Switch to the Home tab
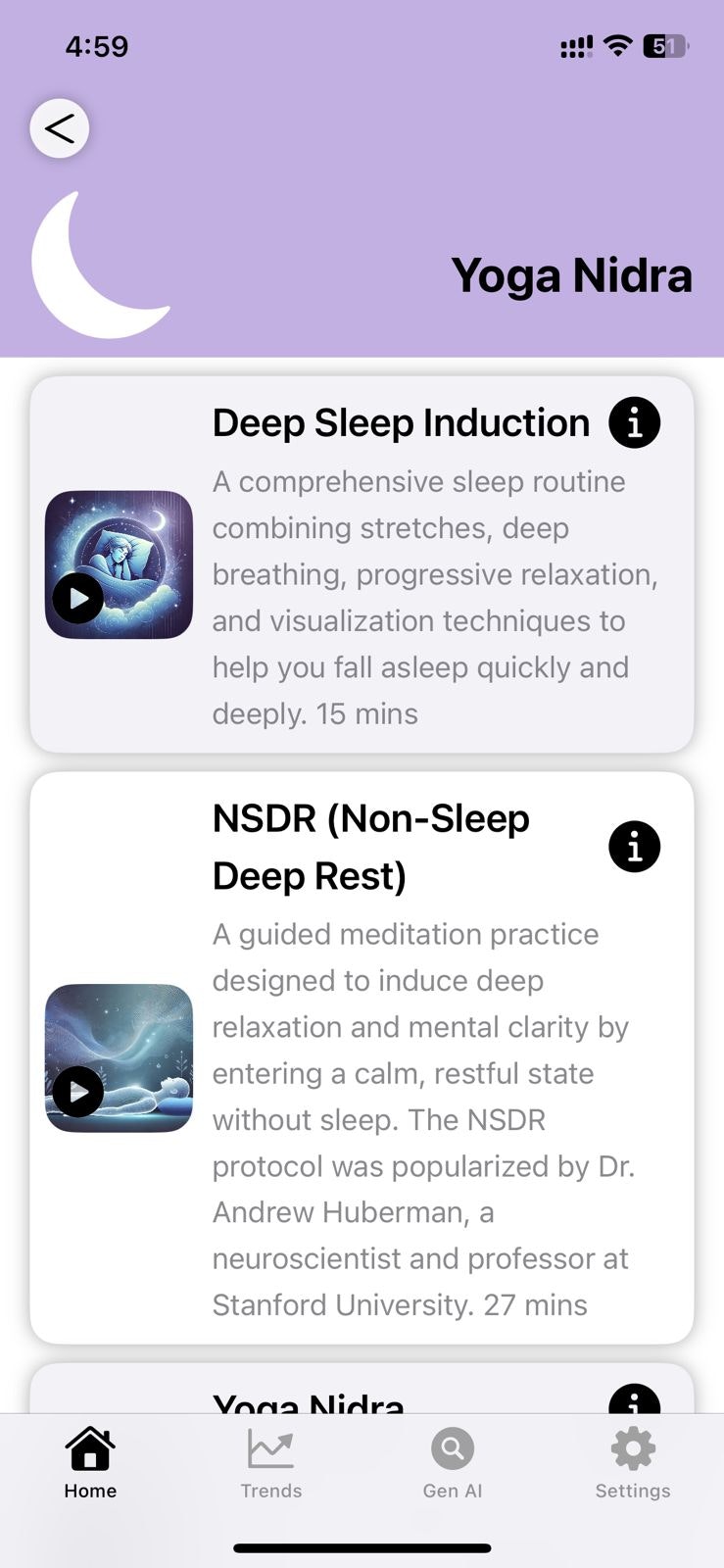 90,1463
